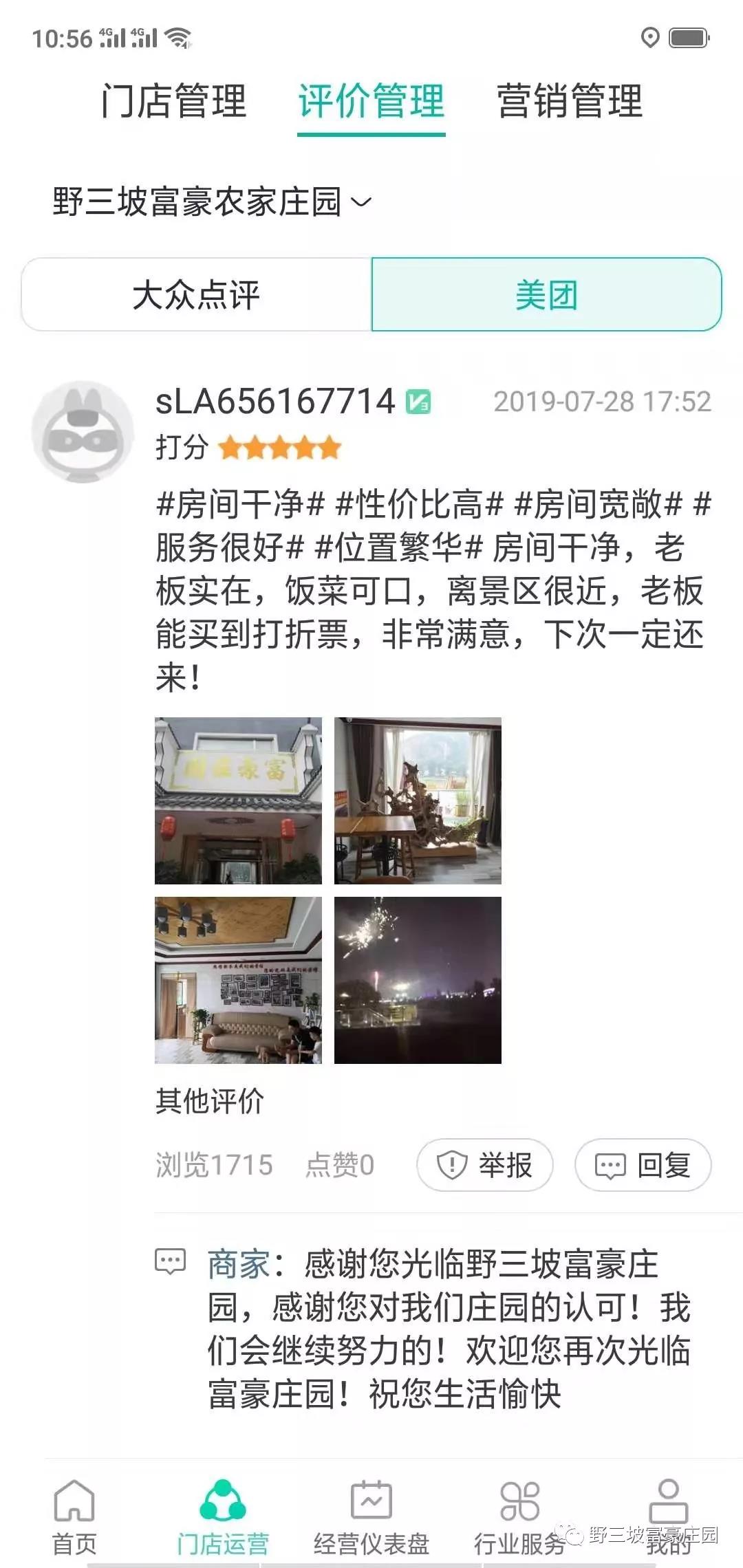Open reviewer sLA656167714's avatar
The image size is (743, 1568).
pyautogui.click(x=83, y=432)
